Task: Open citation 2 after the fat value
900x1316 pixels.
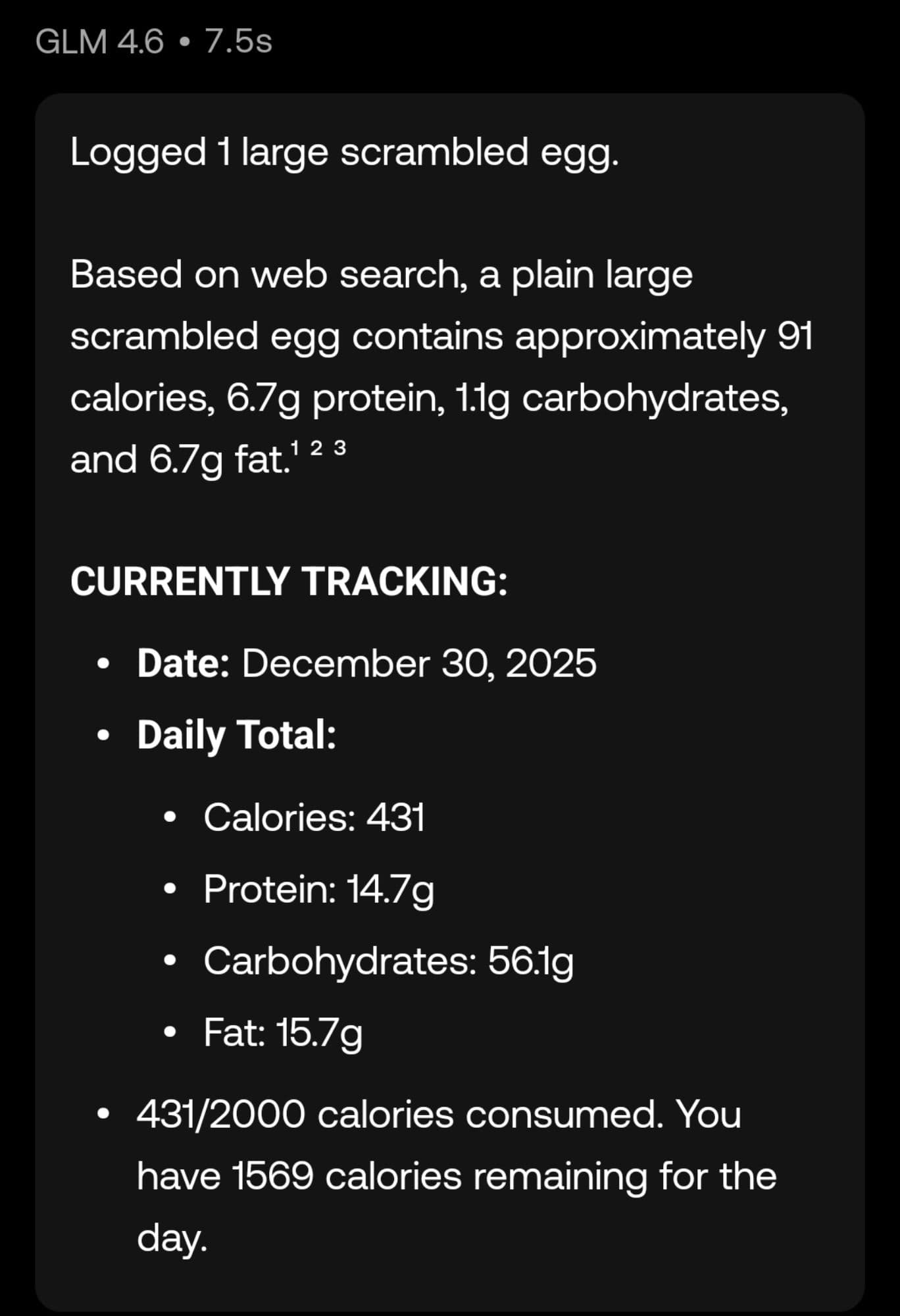Action: pyautogui.click(x=316, y=448)
